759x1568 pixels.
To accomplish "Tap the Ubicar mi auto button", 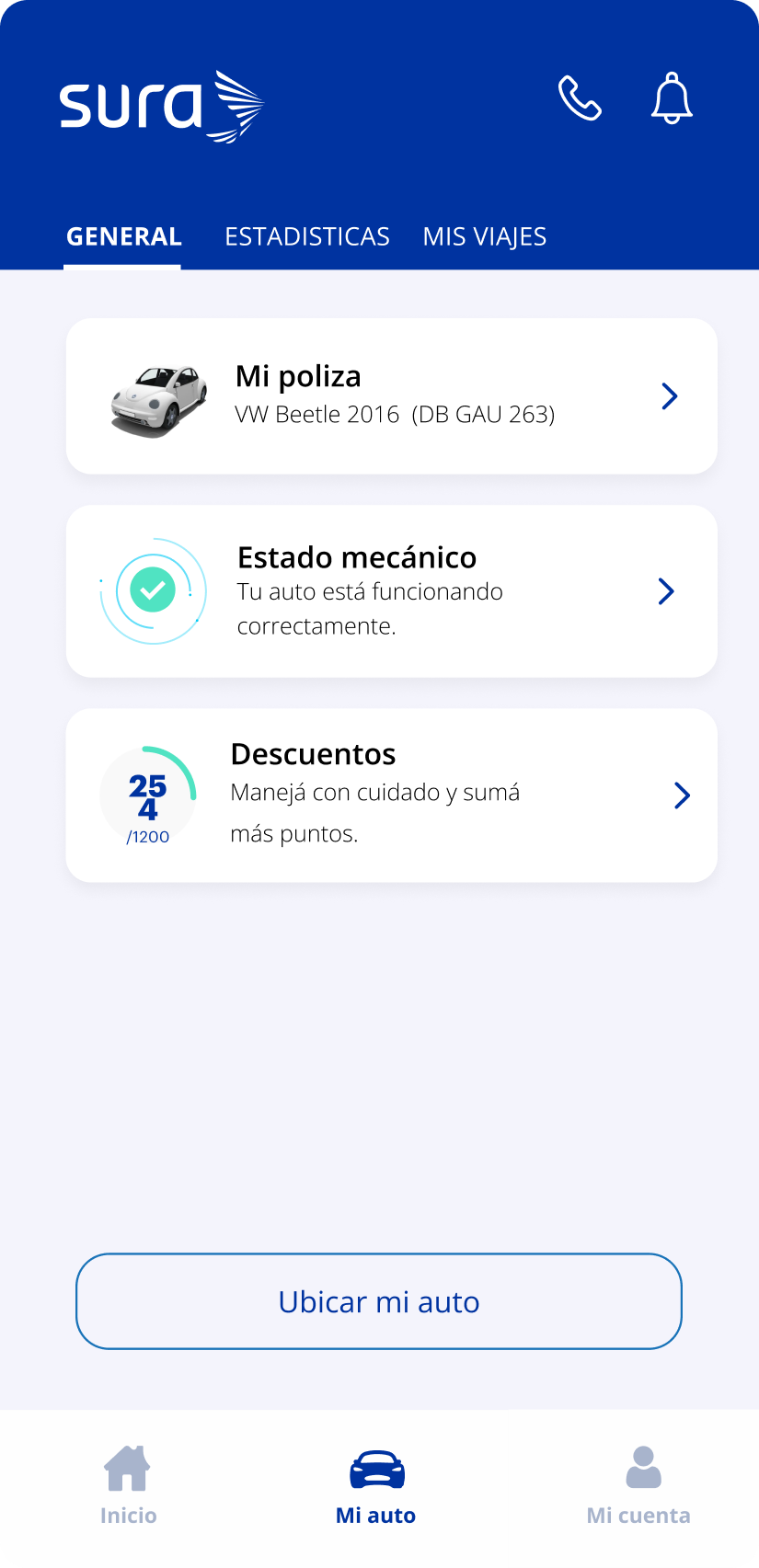I will pyautogui.click(x=379, y=1301).
